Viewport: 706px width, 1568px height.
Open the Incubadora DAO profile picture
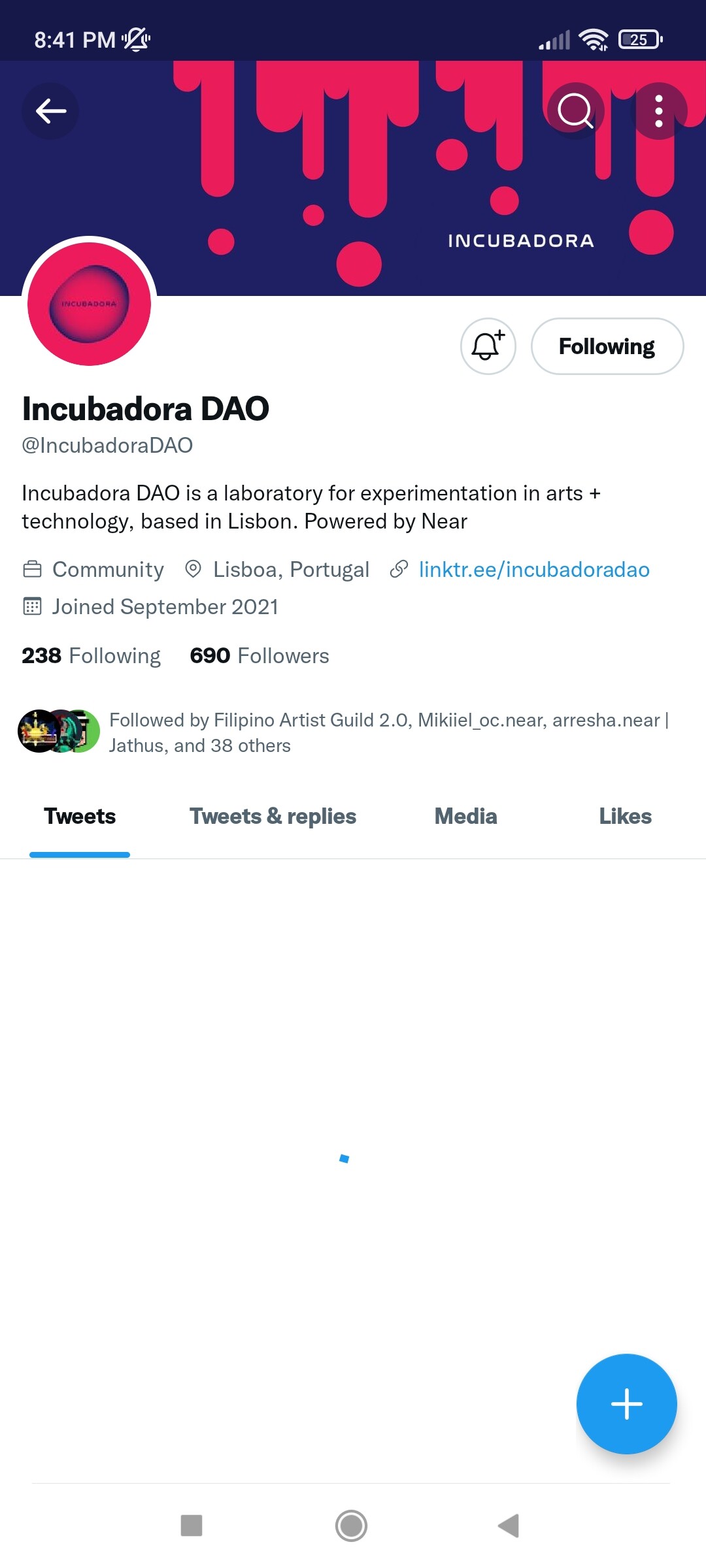90,304
